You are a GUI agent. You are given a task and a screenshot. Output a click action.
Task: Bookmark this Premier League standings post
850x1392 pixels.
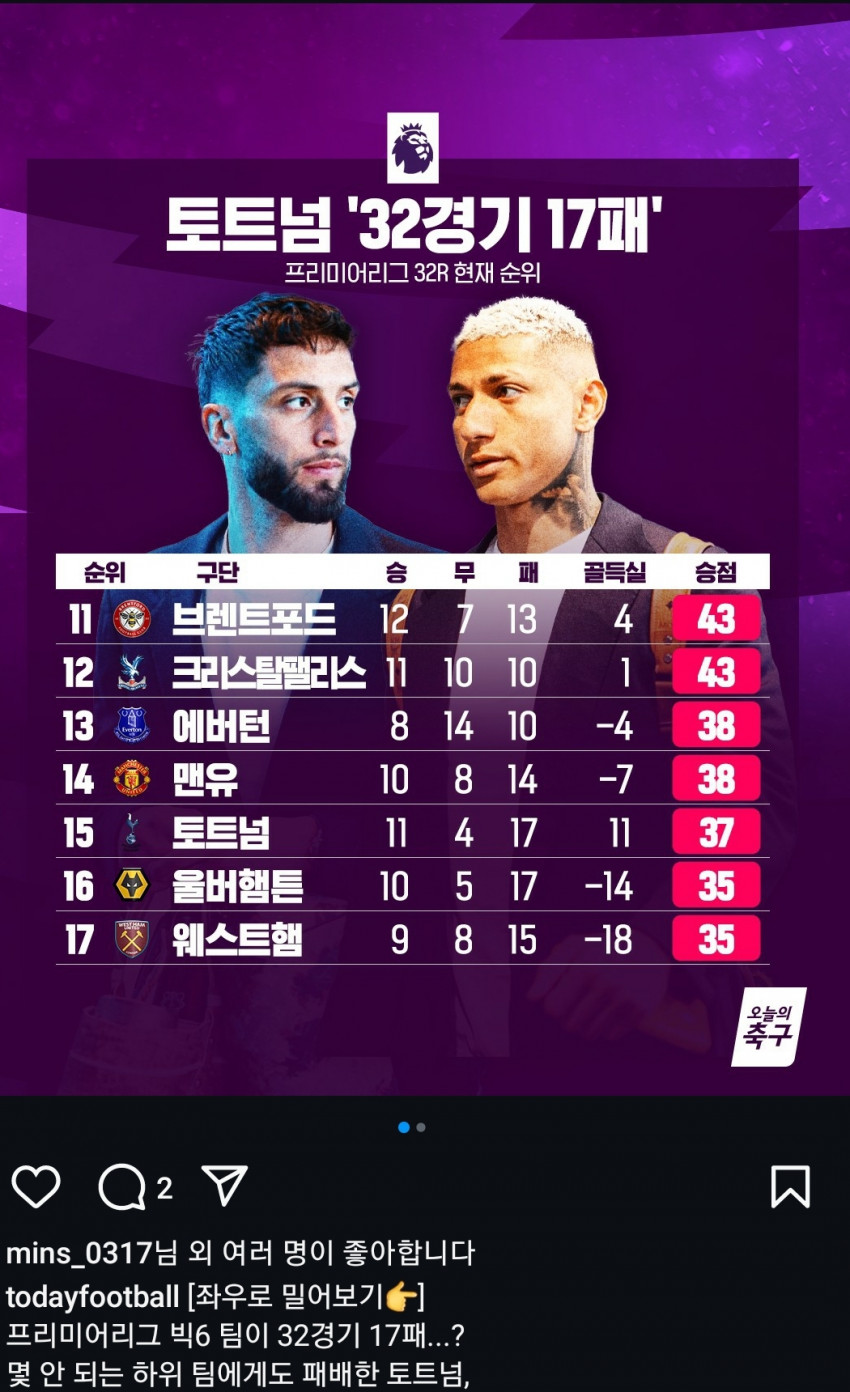coord(790,1187)
